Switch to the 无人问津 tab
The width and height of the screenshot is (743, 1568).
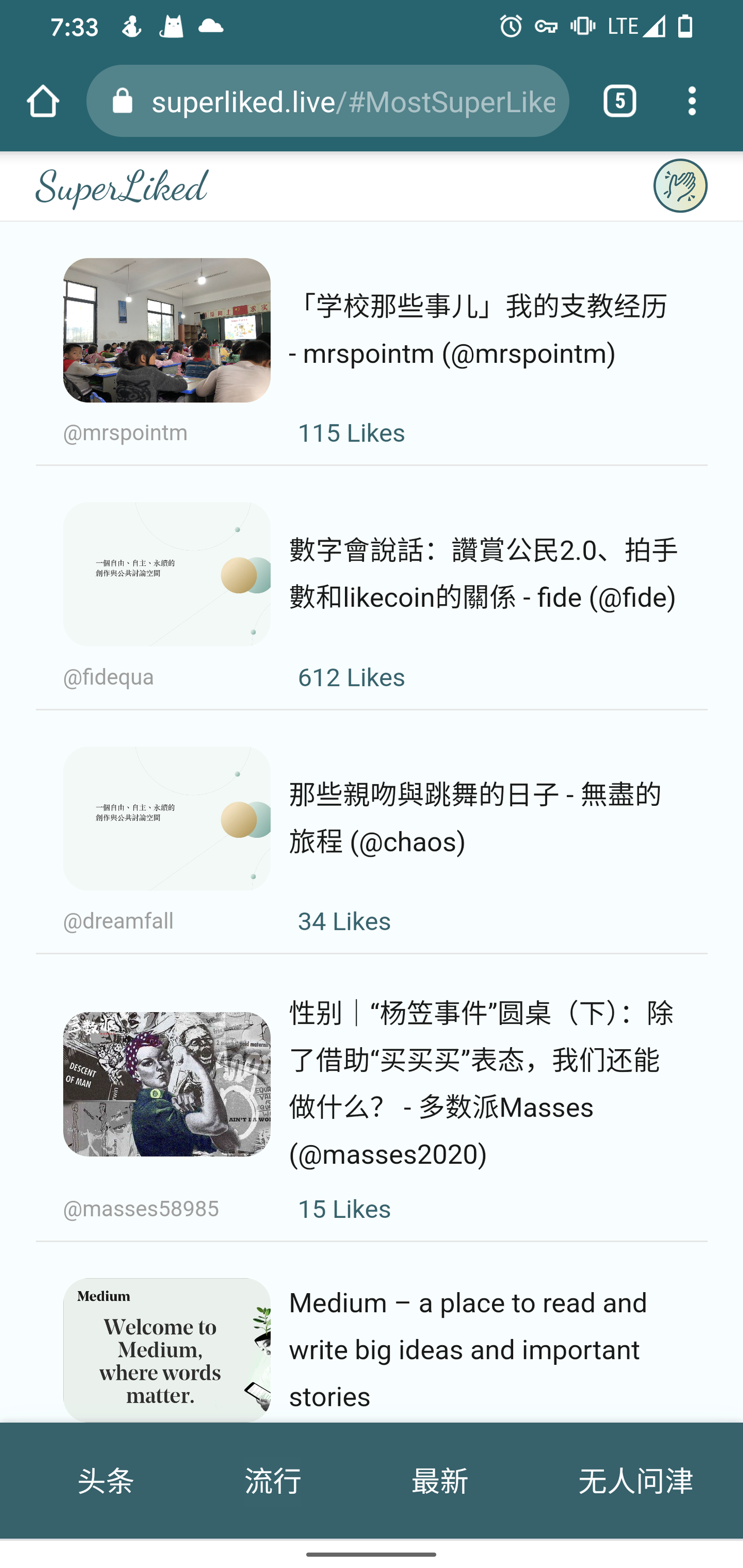[x=635, y=1480]
